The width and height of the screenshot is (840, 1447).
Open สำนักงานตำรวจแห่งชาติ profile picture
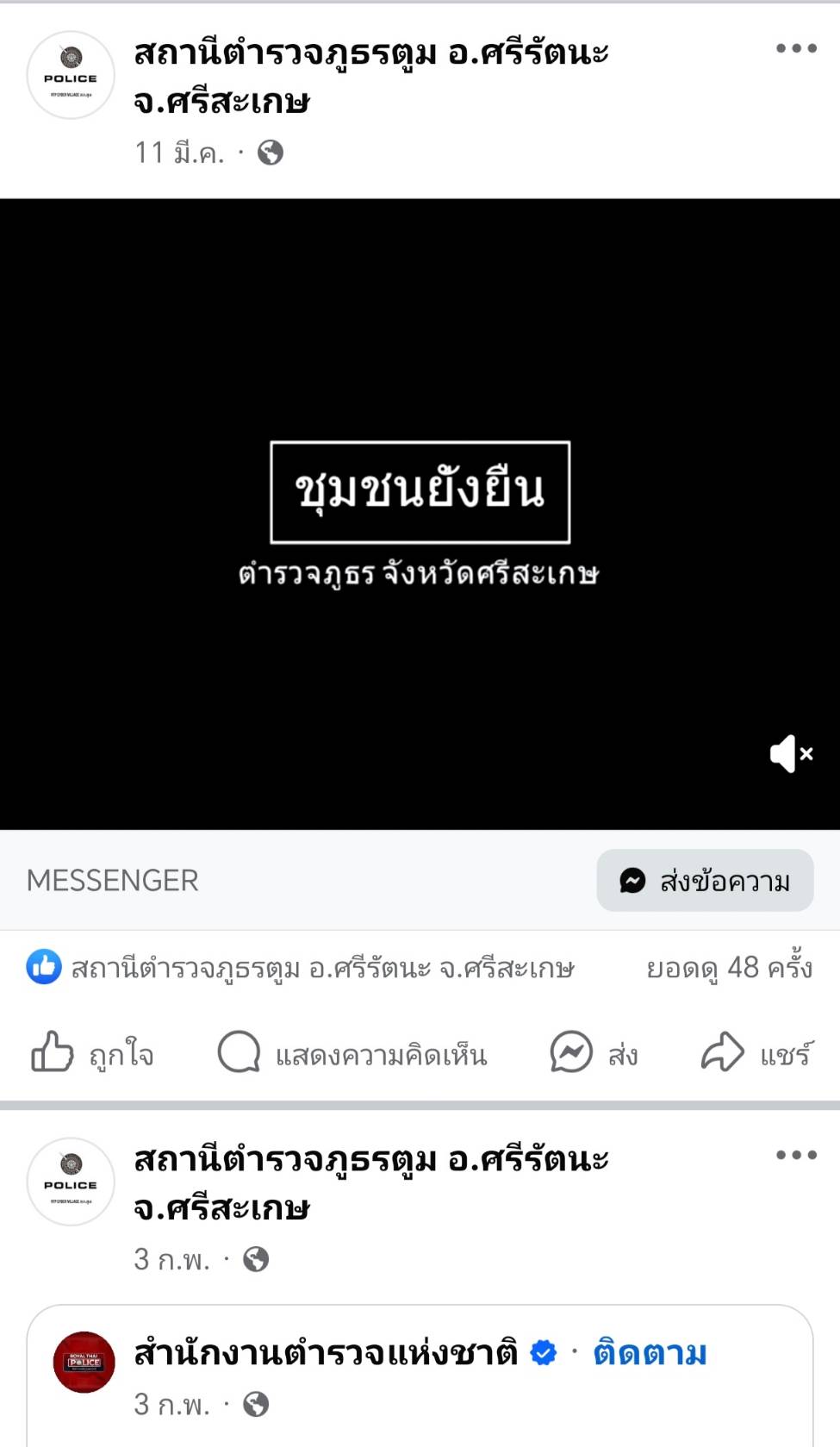click(84, 1362)
